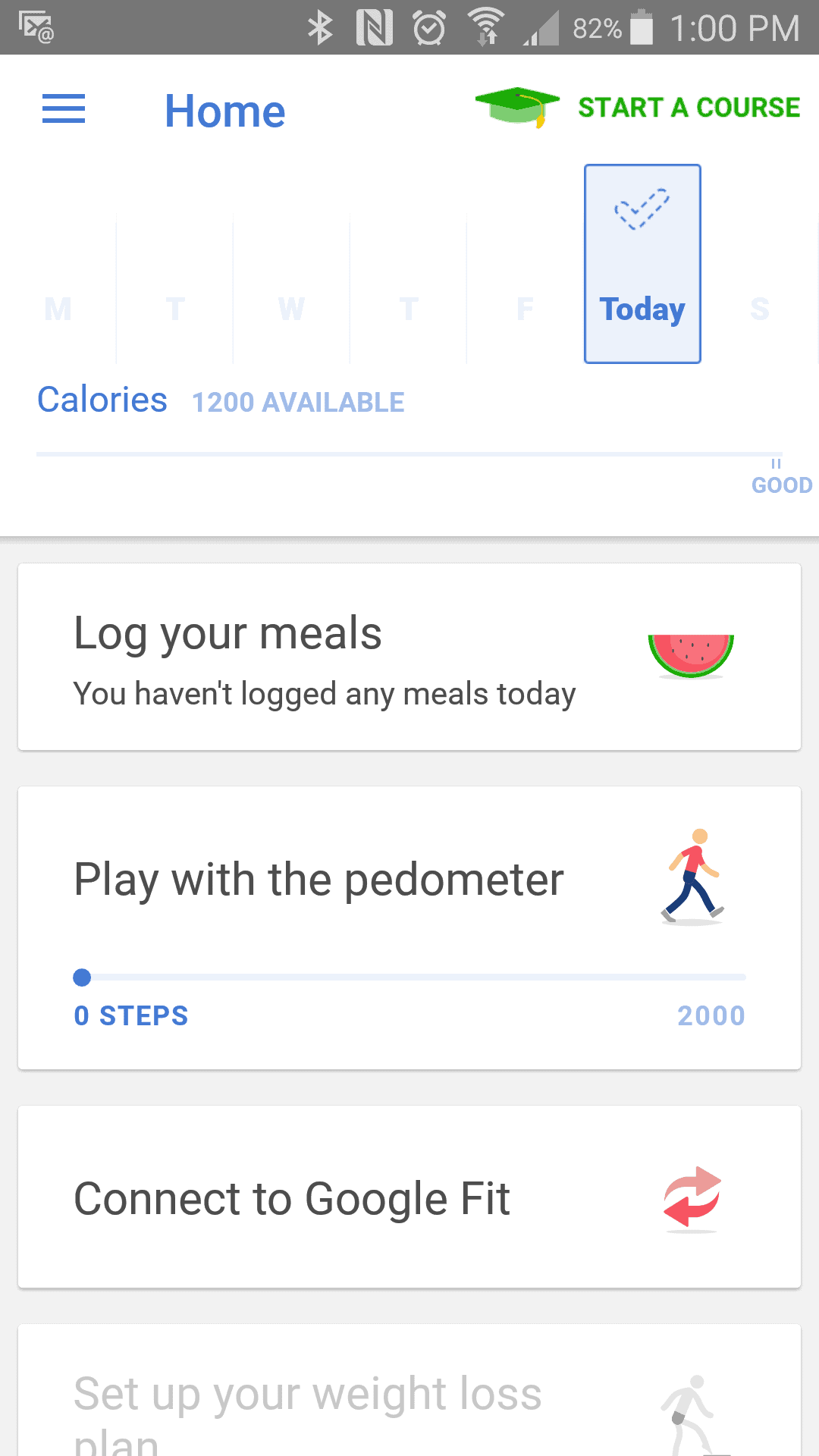Open the Play with the pedometer card
This screenshot has width=819, height=1456.
409,928
